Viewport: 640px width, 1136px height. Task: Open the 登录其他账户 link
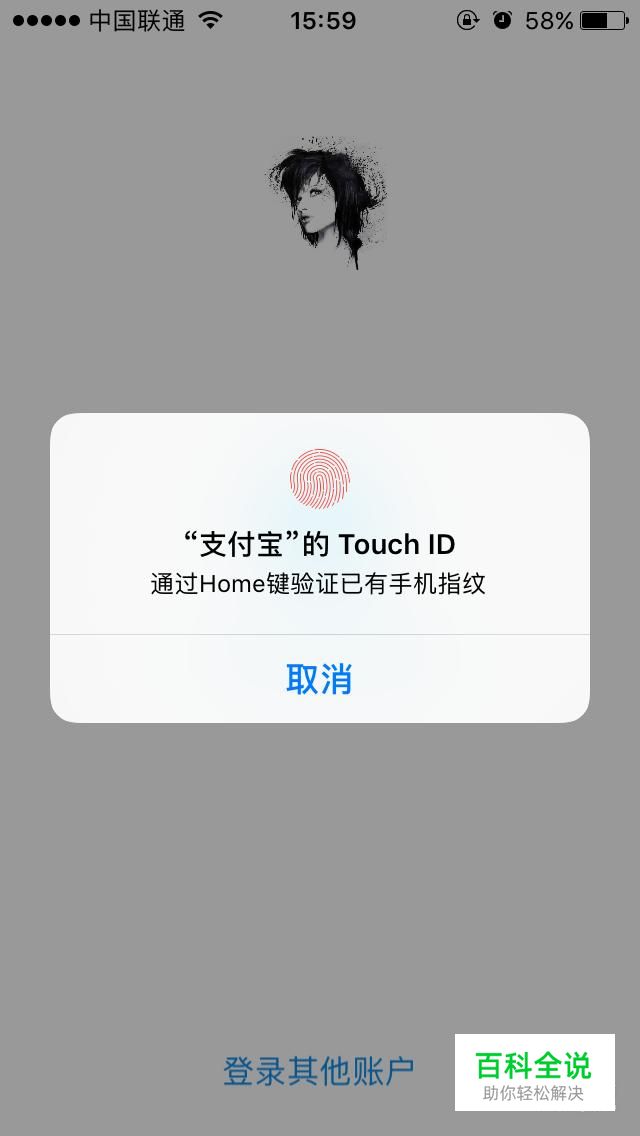(318, 1071)
